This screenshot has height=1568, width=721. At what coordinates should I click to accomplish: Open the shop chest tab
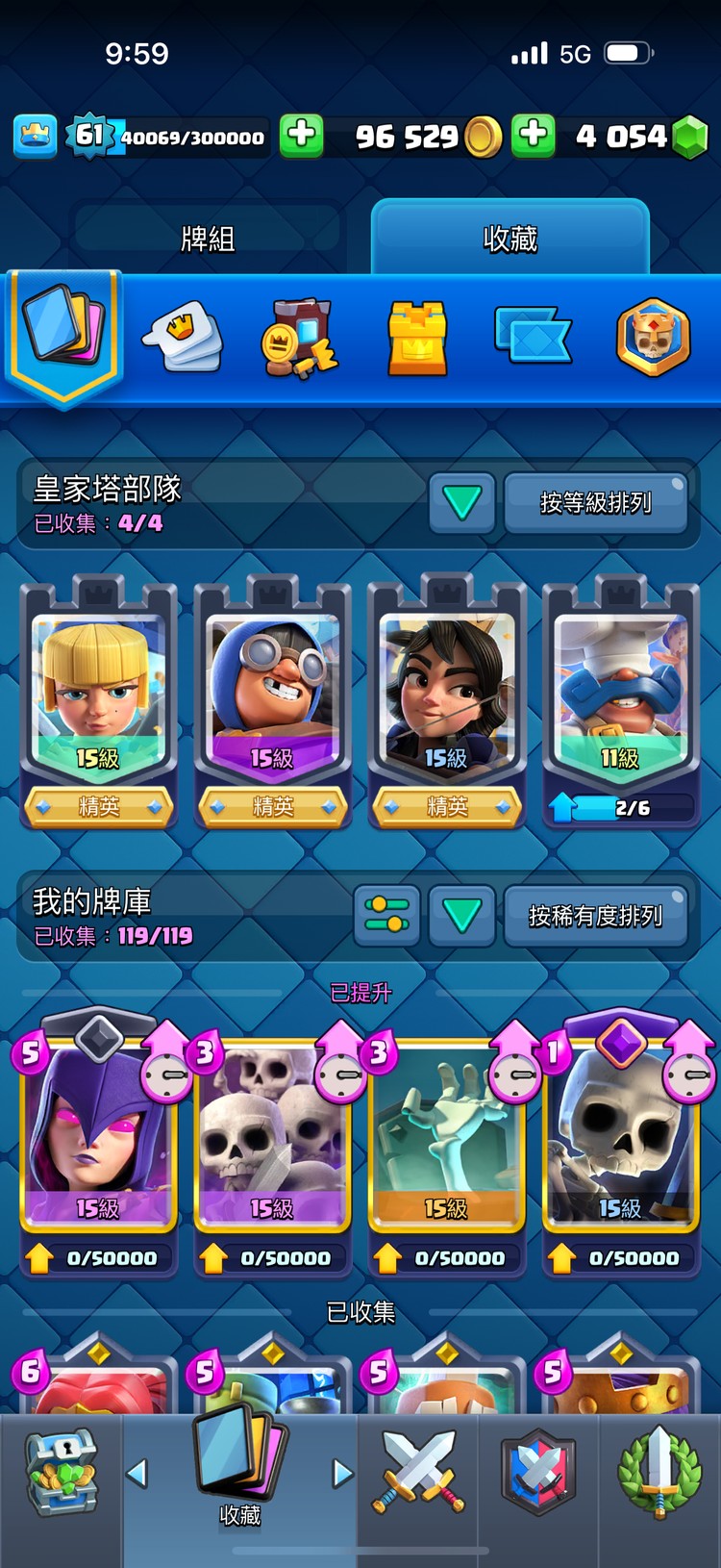pyautogui.click(x=61, y=1472)
